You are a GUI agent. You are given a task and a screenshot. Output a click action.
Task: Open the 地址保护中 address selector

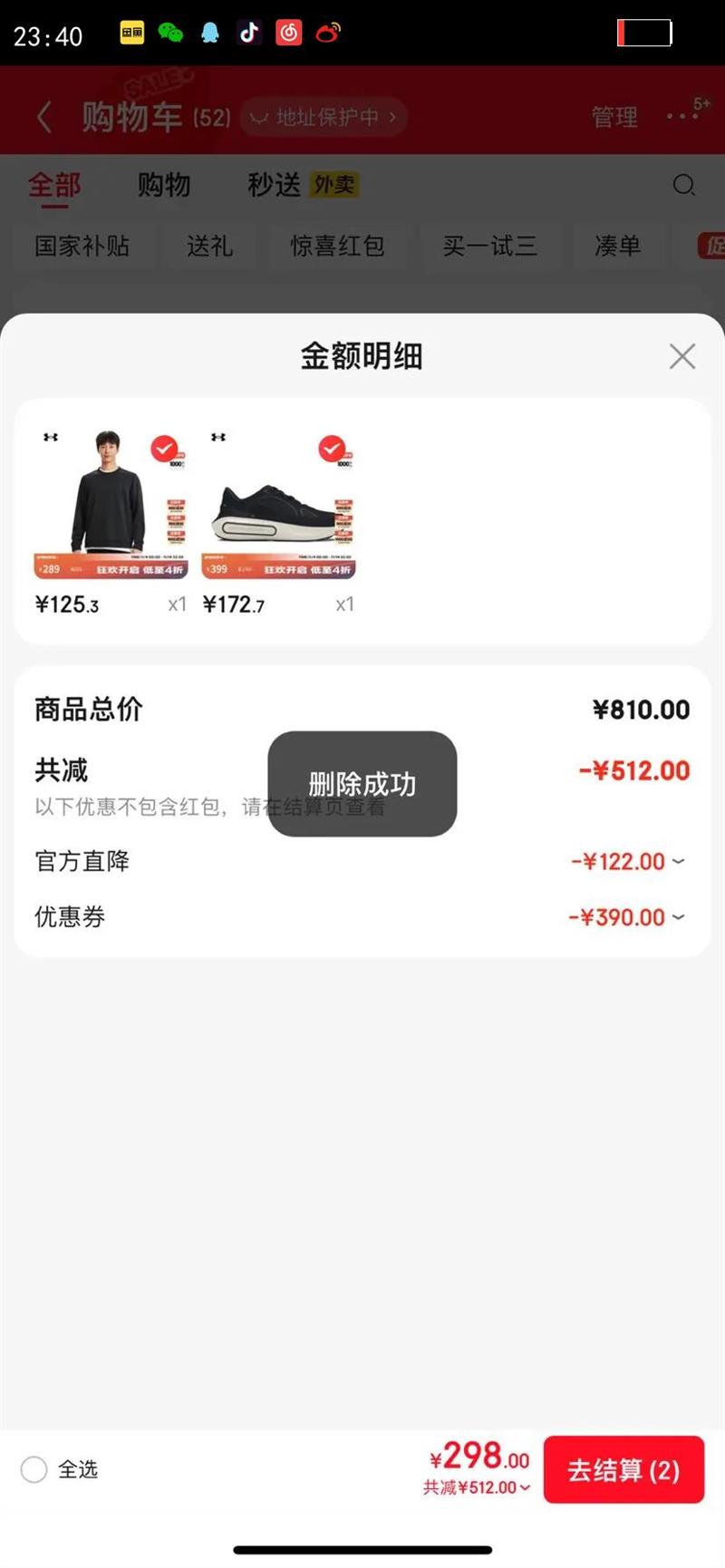(324, 117)
